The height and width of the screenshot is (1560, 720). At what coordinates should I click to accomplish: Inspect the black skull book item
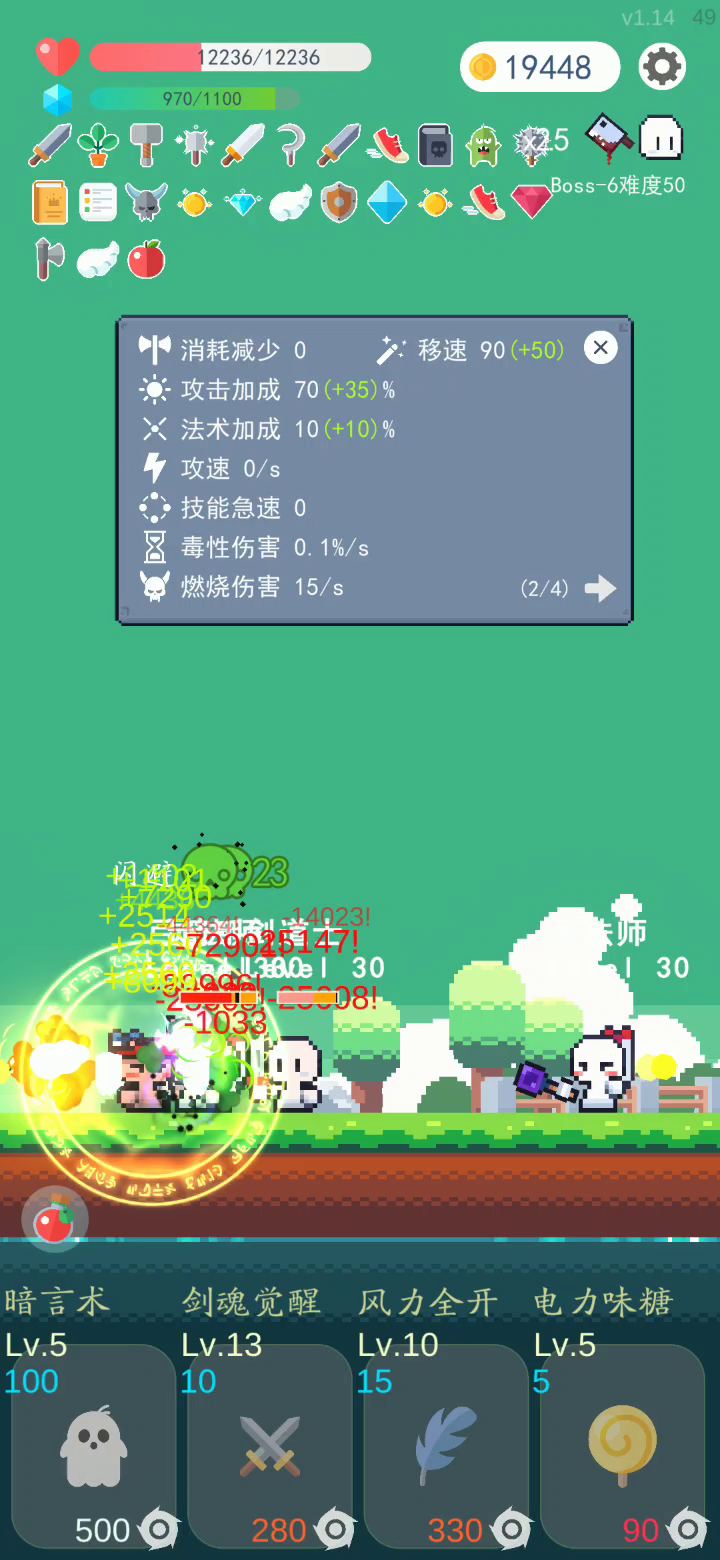click(x=435, y=145)
